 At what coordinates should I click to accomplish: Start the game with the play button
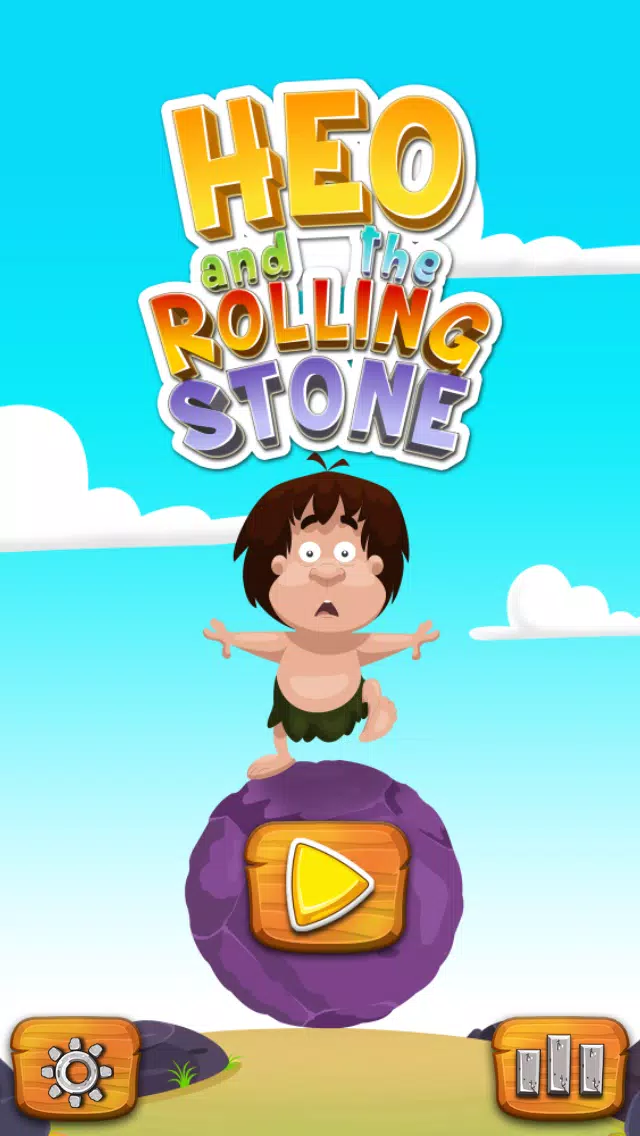point(328,884)
